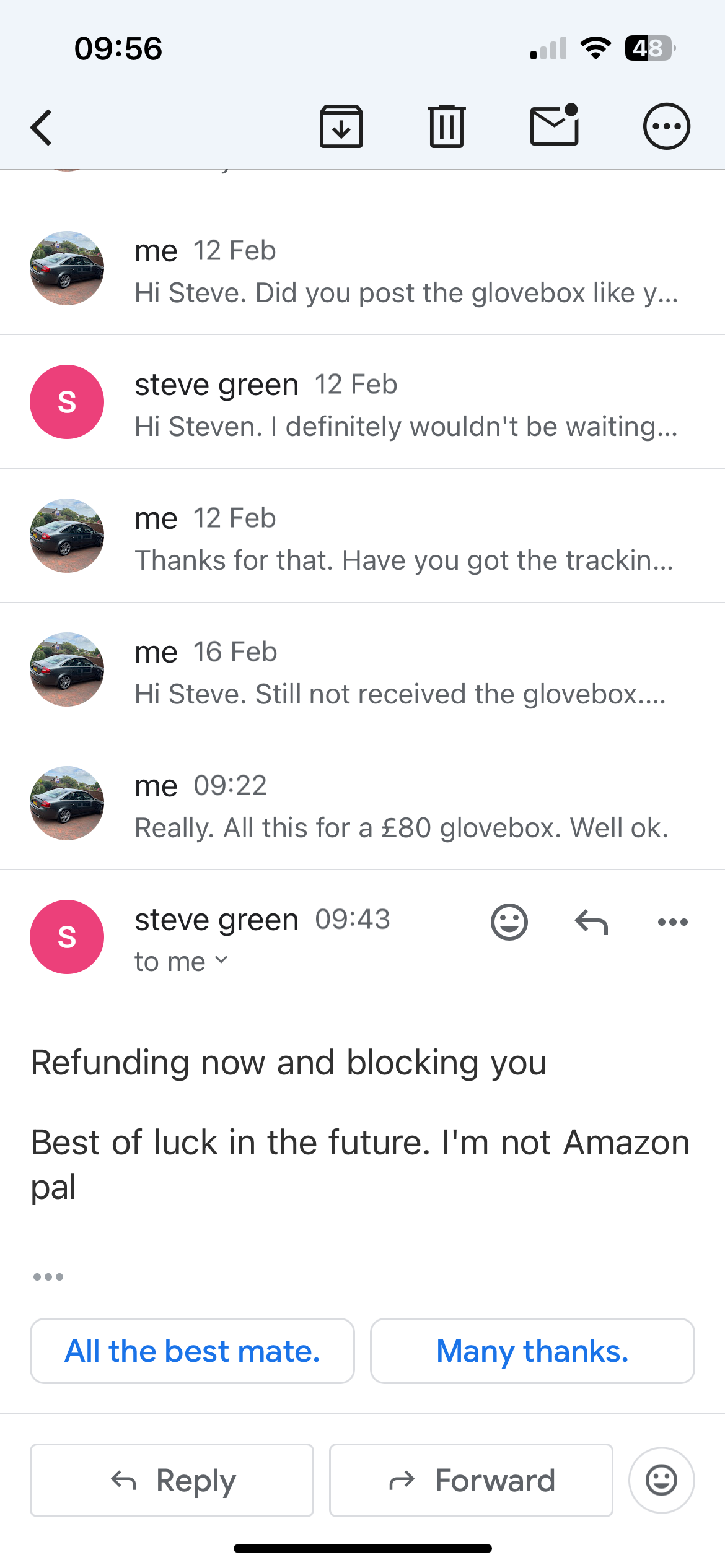The height and width of the screenshot is (1568, 725).
Task: Tap the Reply button at the bottom
Action: point(172,1480)
